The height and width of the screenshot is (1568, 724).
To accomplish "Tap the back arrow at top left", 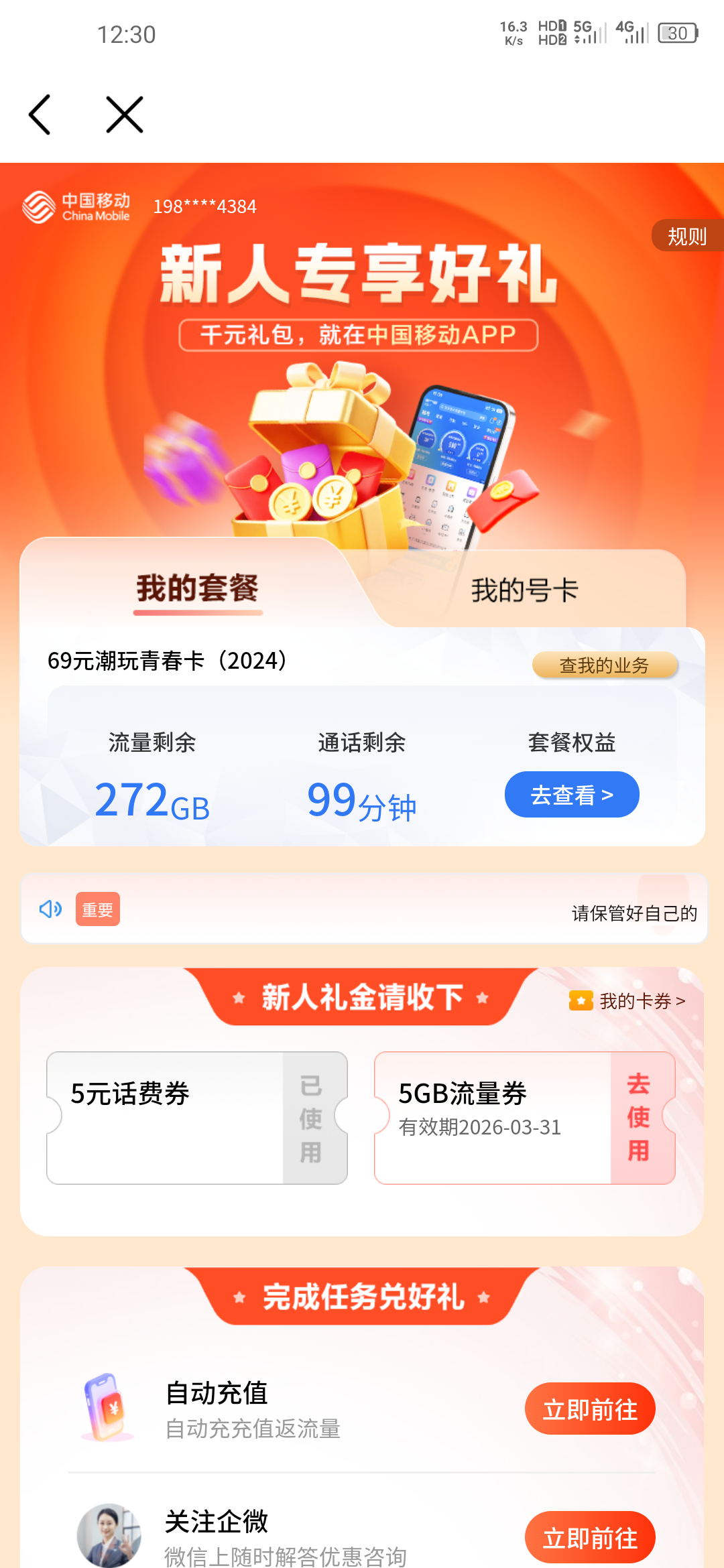I will click(x=40, y=114).
